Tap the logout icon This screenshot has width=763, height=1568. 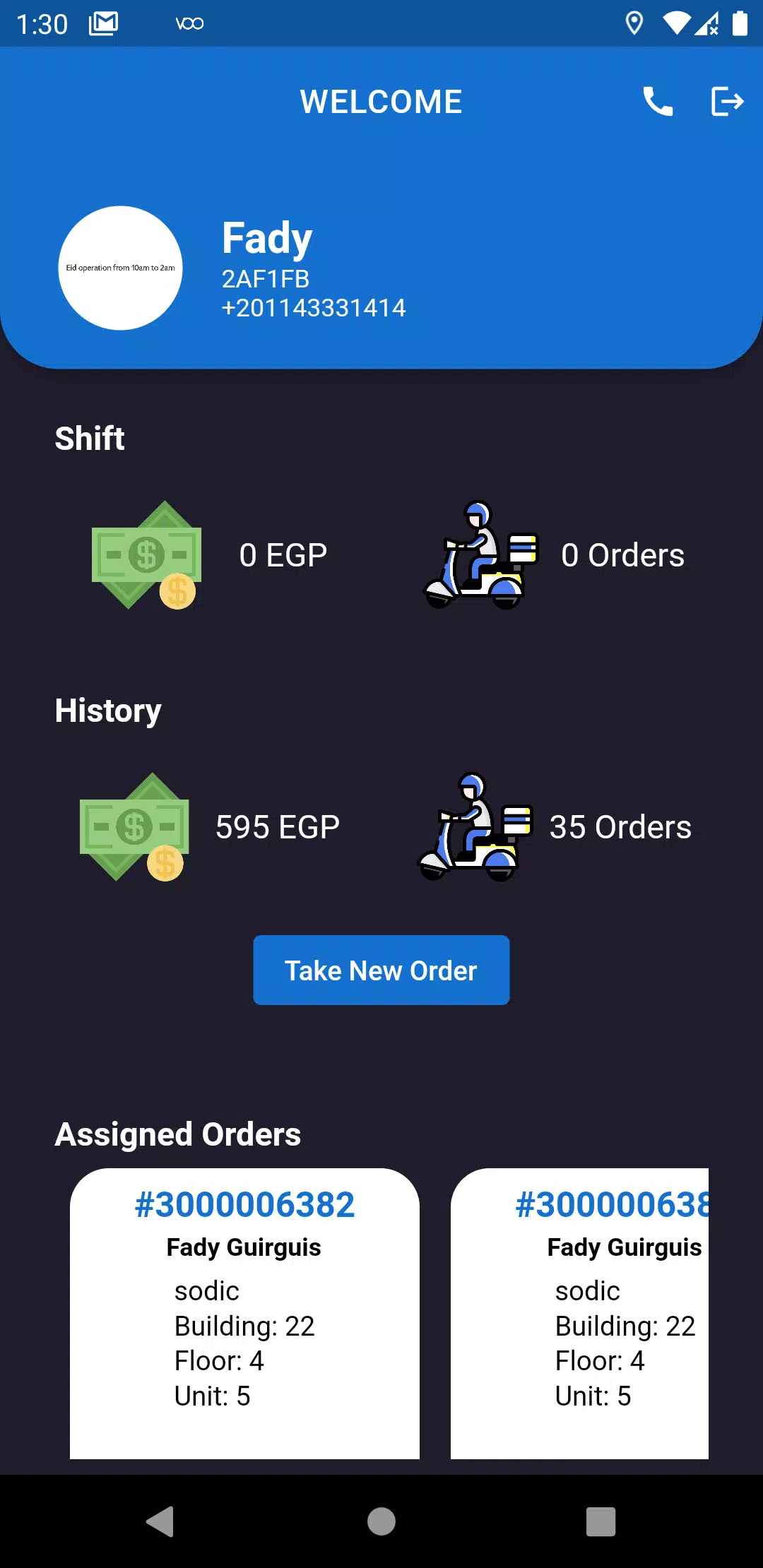click(727, 102)
